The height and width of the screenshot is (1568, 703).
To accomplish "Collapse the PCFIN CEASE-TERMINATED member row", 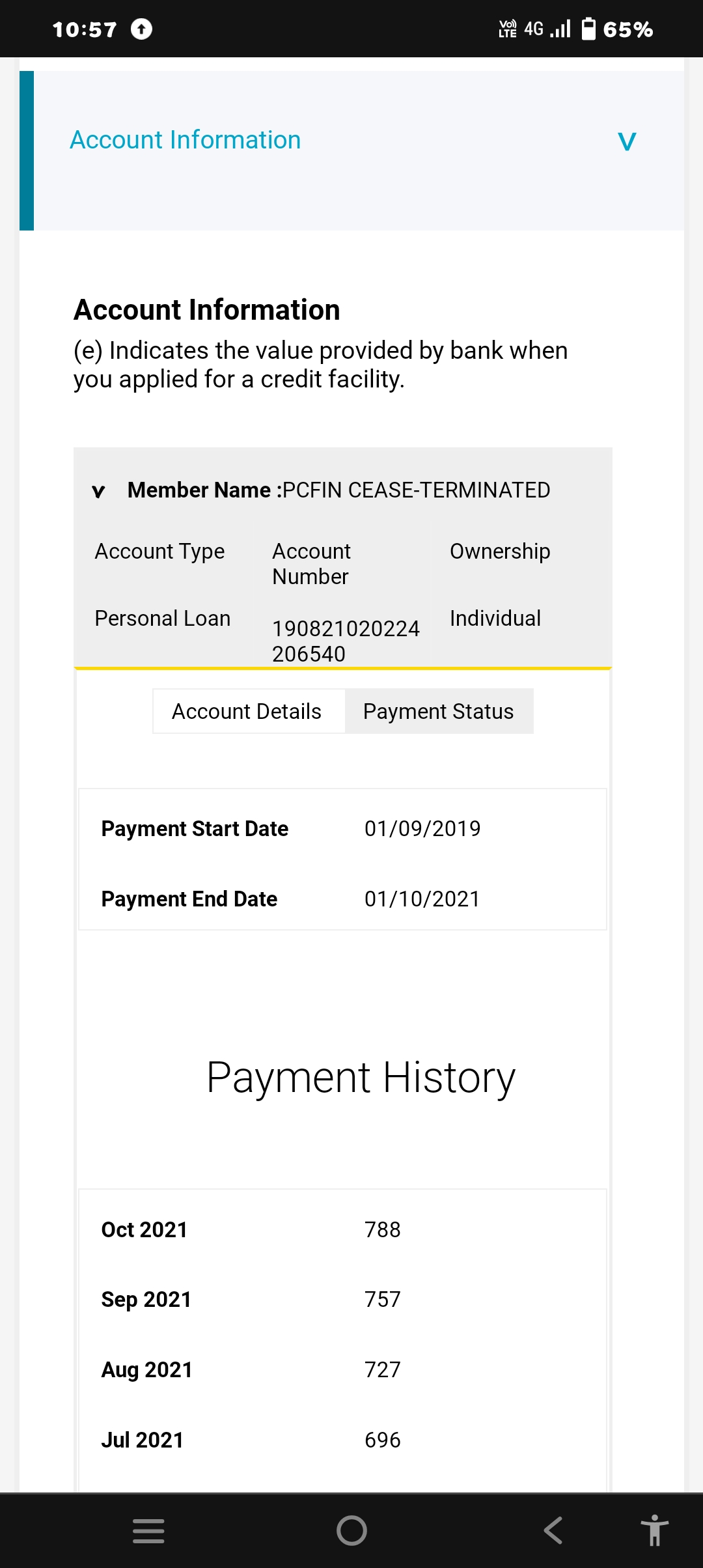I will pos(98,491).
